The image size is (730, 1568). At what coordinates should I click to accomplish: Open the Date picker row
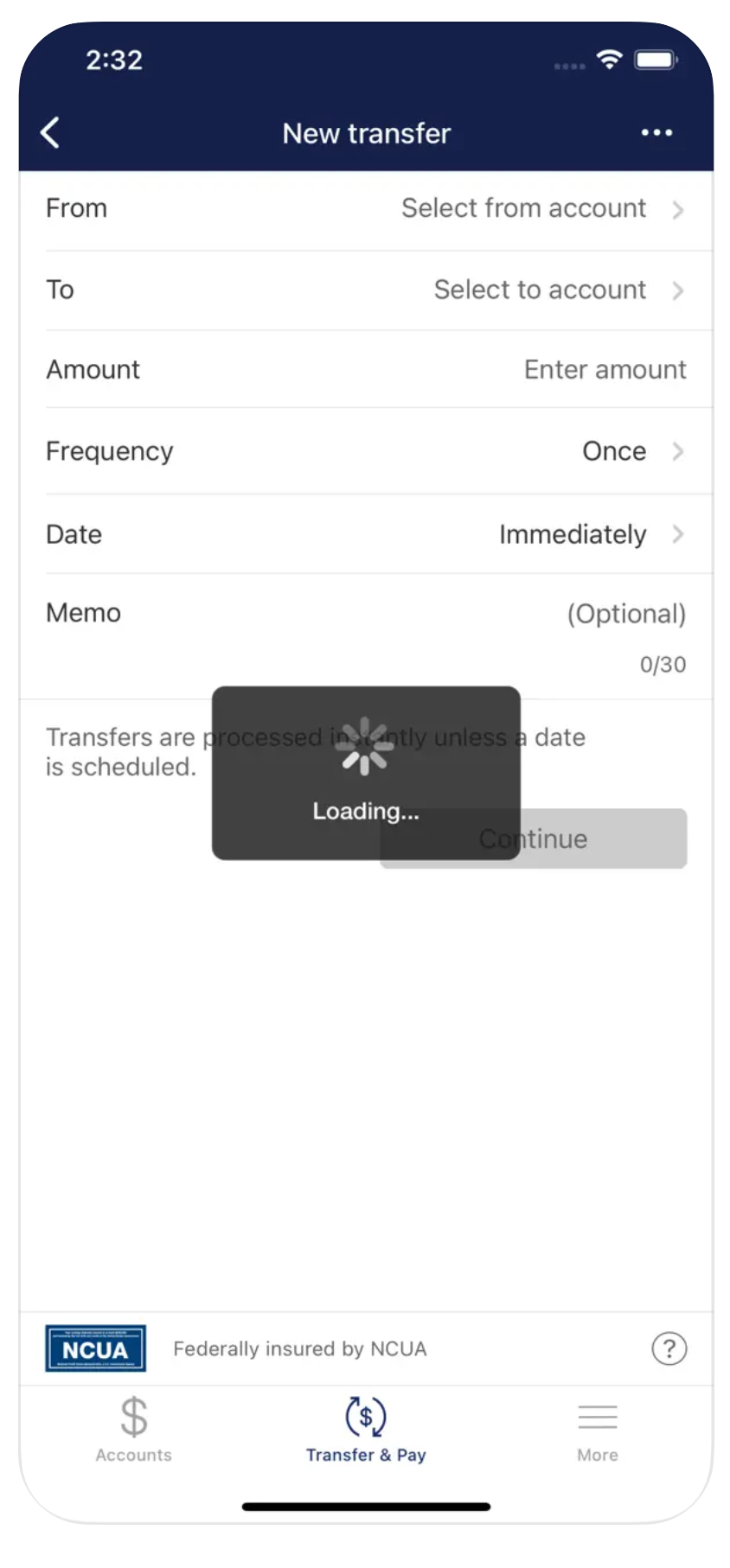366,534
